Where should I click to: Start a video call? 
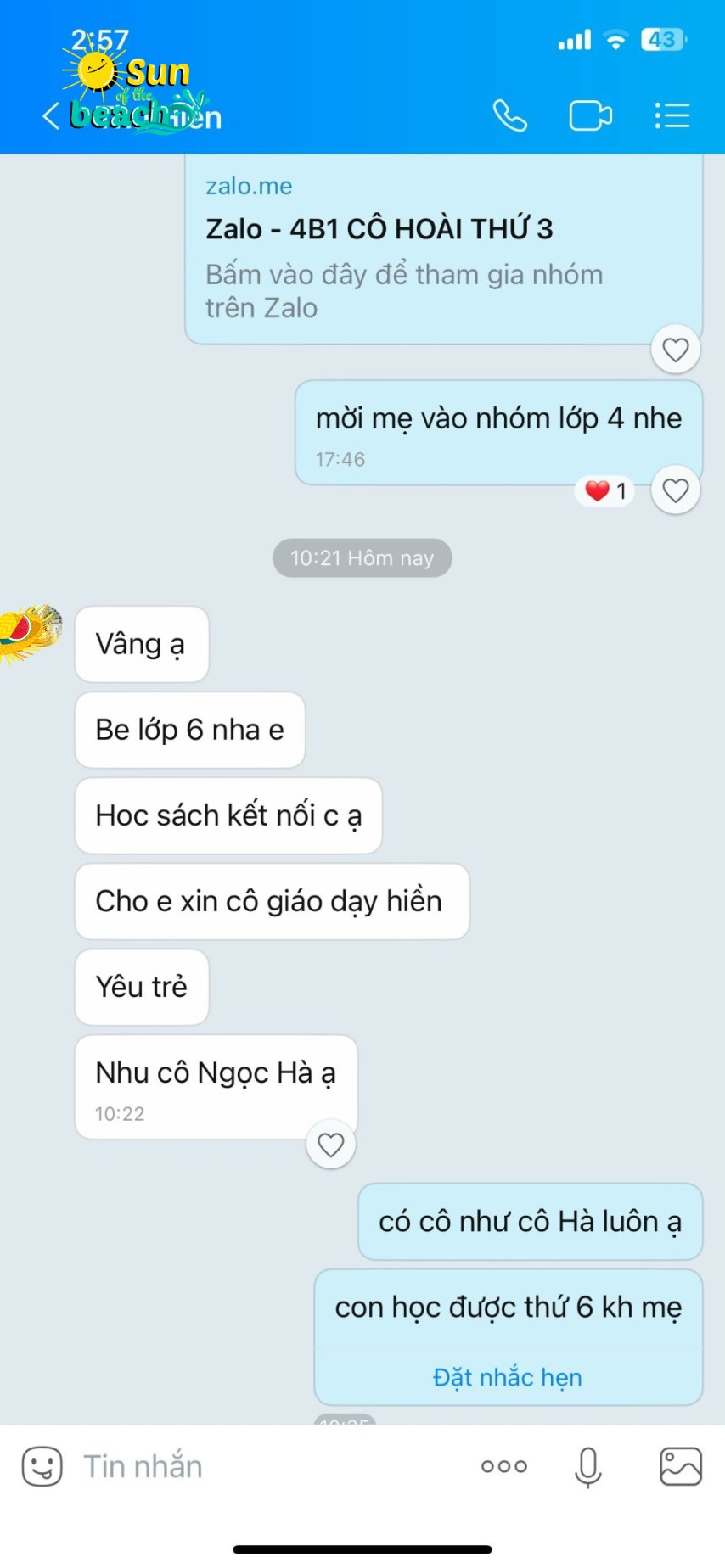(x=590, y=116)
